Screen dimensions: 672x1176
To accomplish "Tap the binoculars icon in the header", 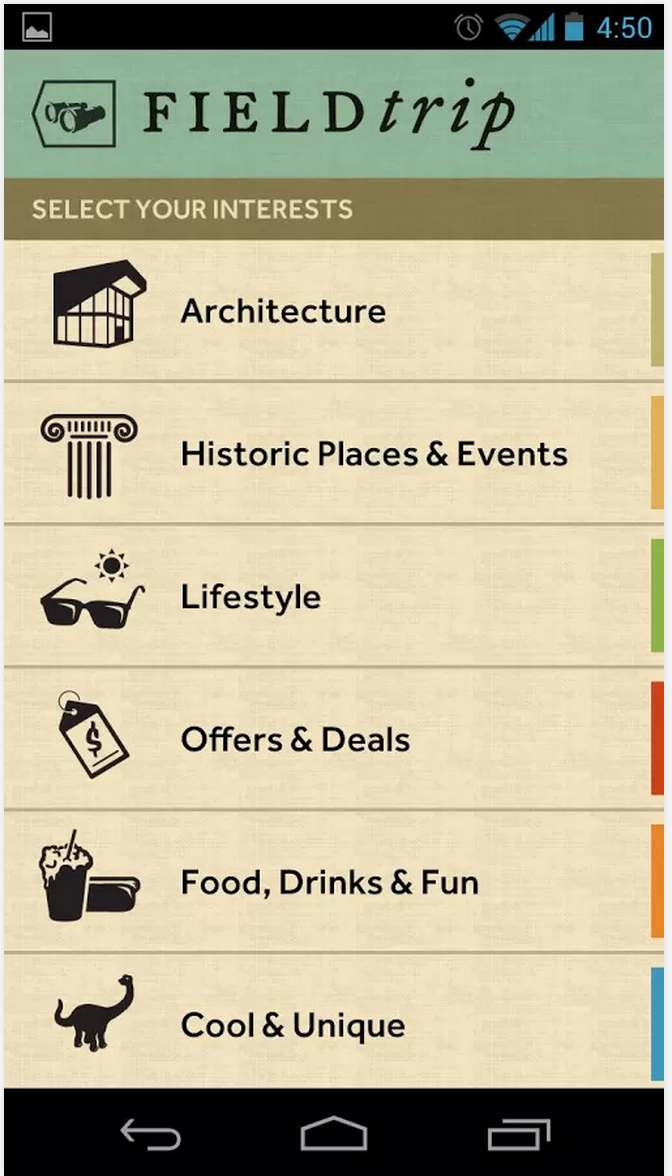I will point(74,114).
